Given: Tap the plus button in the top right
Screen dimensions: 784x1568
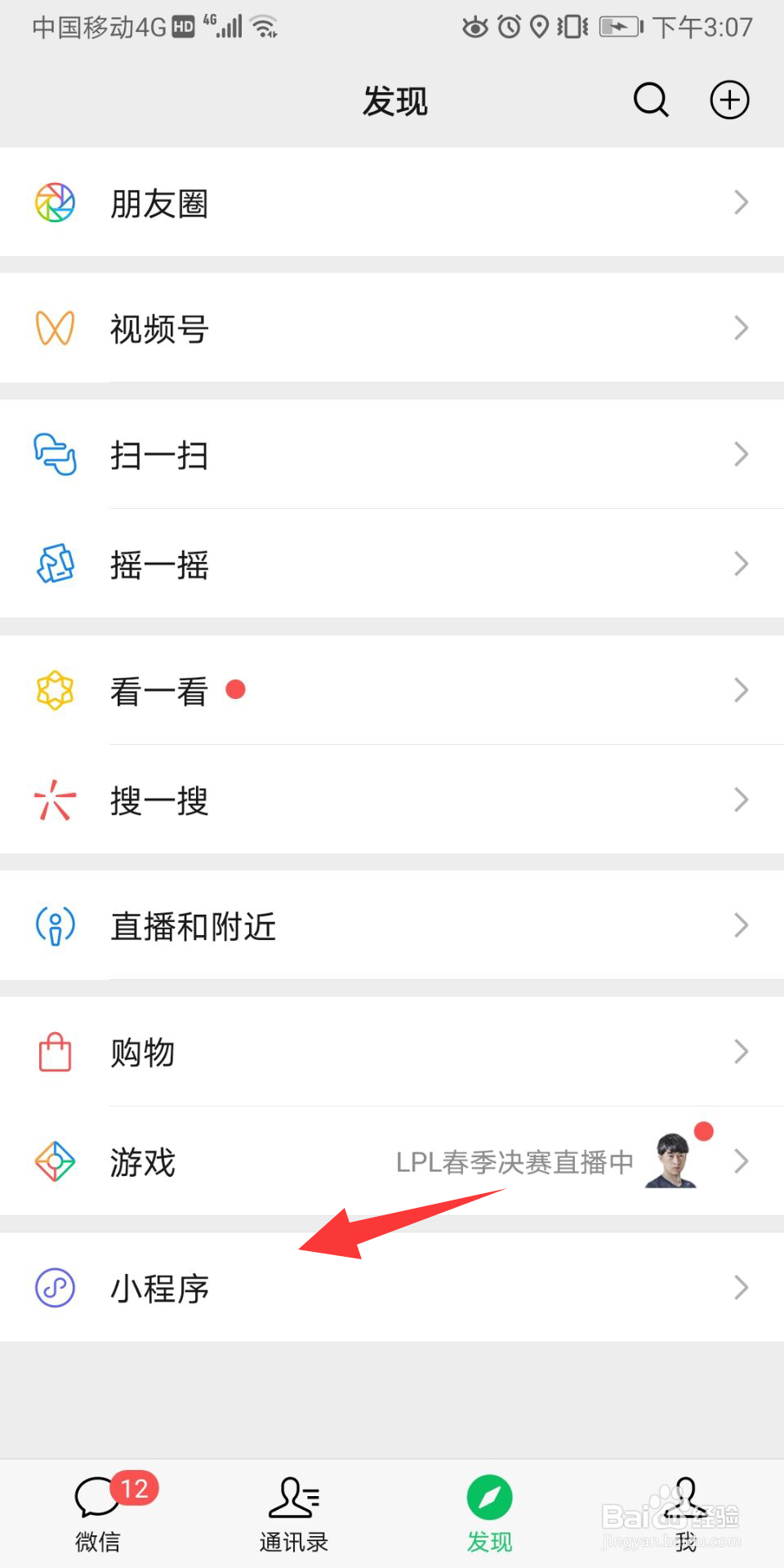Looking at the screenshot, I should 729,100.
